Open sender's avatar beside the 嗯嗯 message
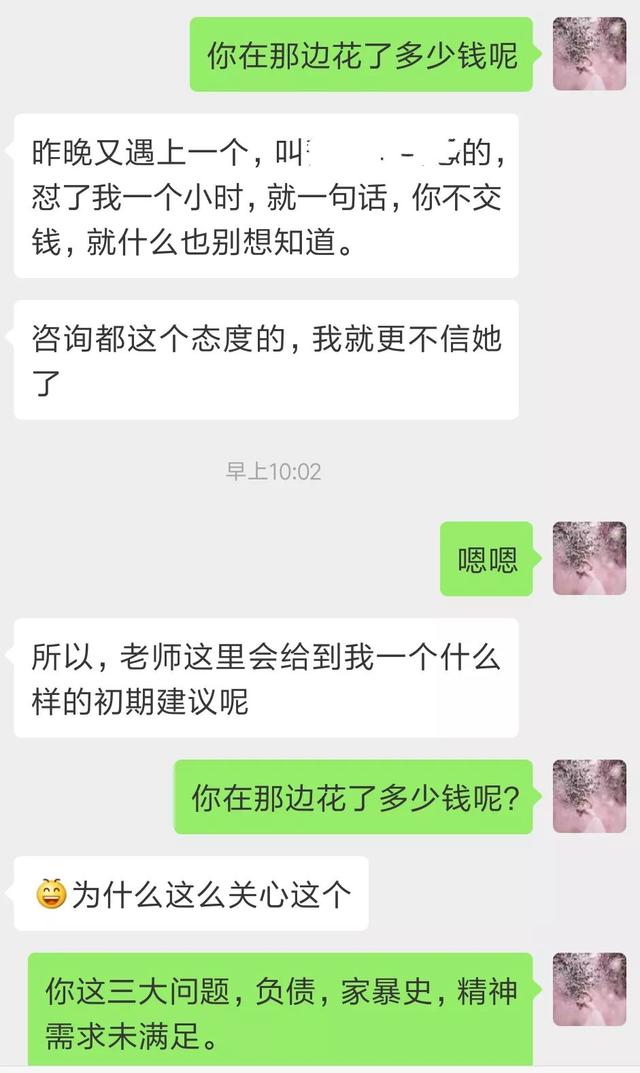The height and width of the screenshot is (1073, 640). (589, 558)
